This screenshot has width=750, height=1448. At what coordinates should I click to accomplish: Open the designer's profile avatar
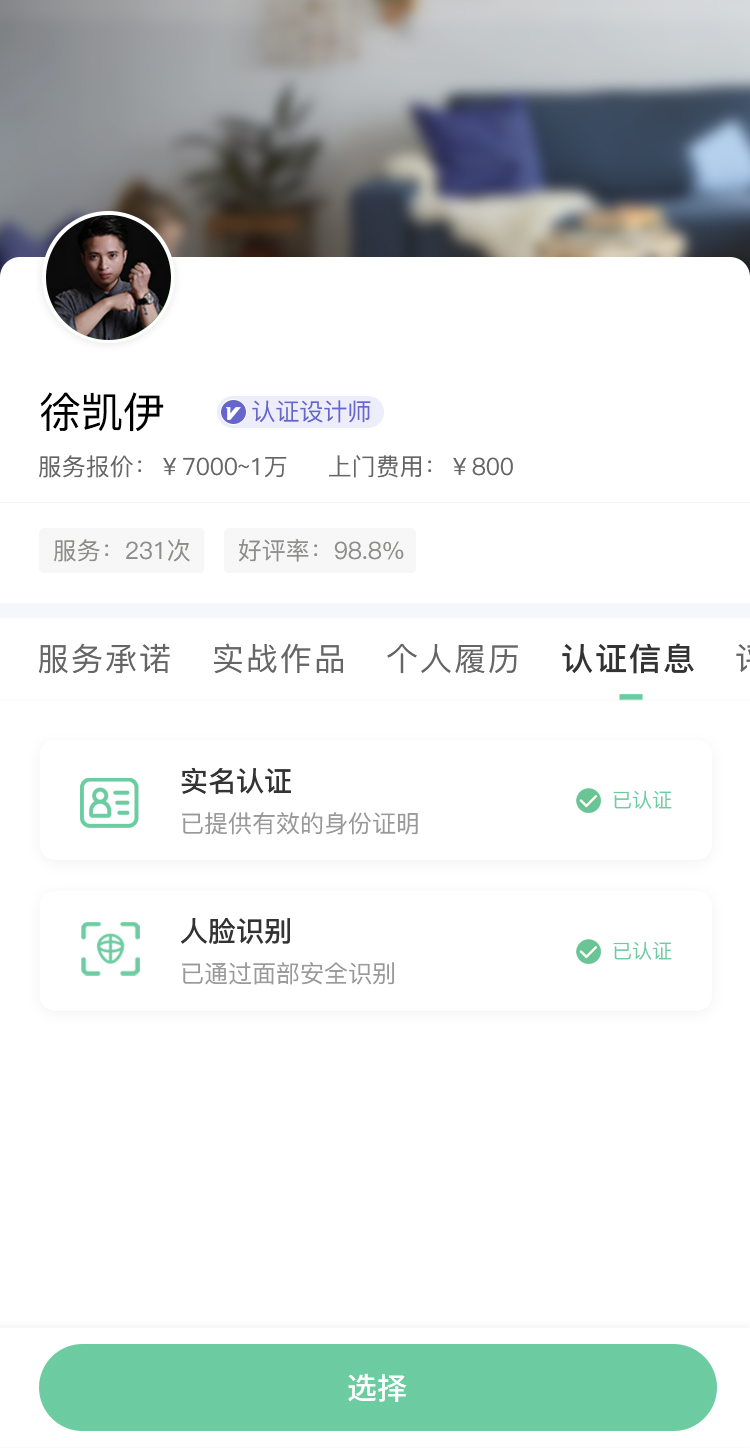(108, 277)
